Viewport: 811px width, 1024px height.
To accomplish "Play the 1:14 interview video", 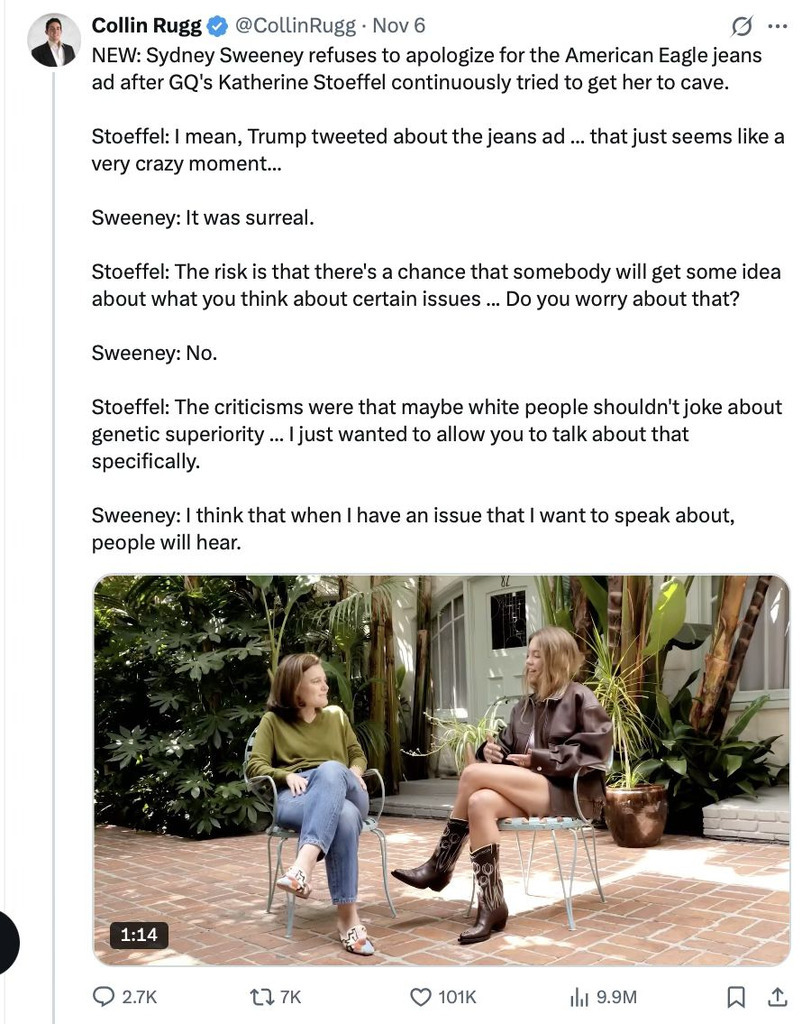I will [441, 770].
